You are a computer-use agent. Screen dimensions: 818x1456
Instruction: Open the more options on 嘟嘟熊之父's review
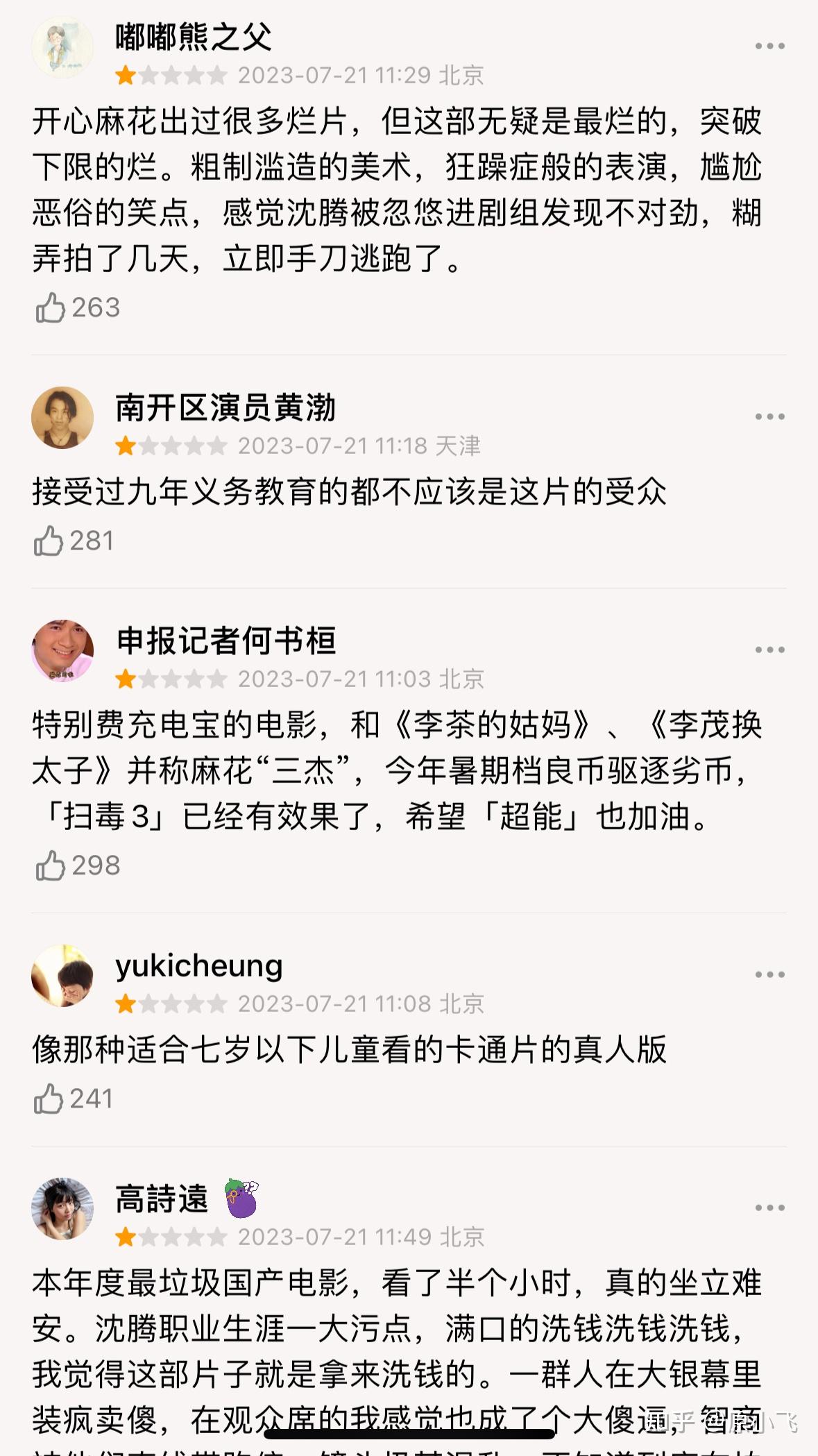tap(769, 46)
